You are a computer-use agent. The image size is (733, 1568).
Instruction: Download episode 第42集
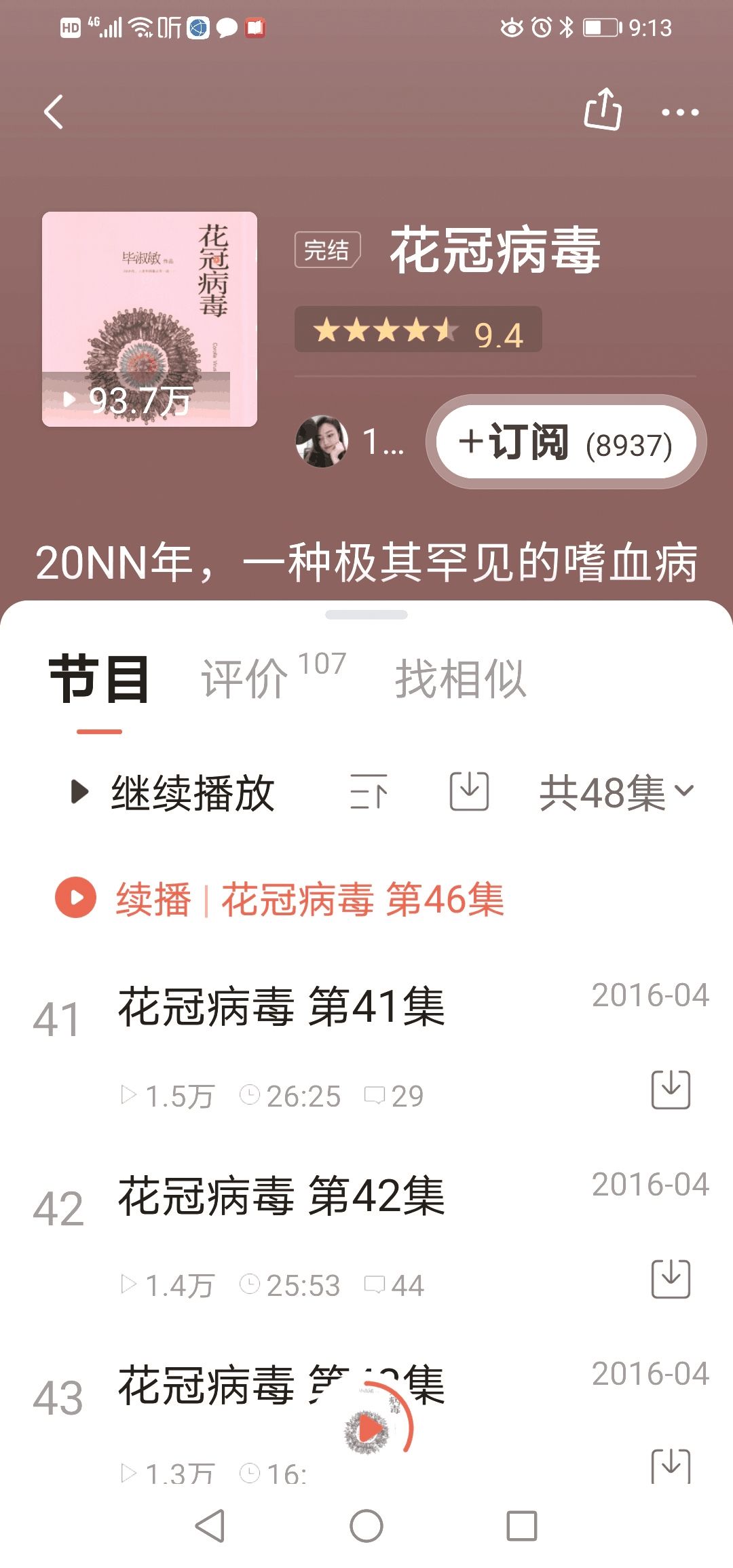tap(671, 1279)
